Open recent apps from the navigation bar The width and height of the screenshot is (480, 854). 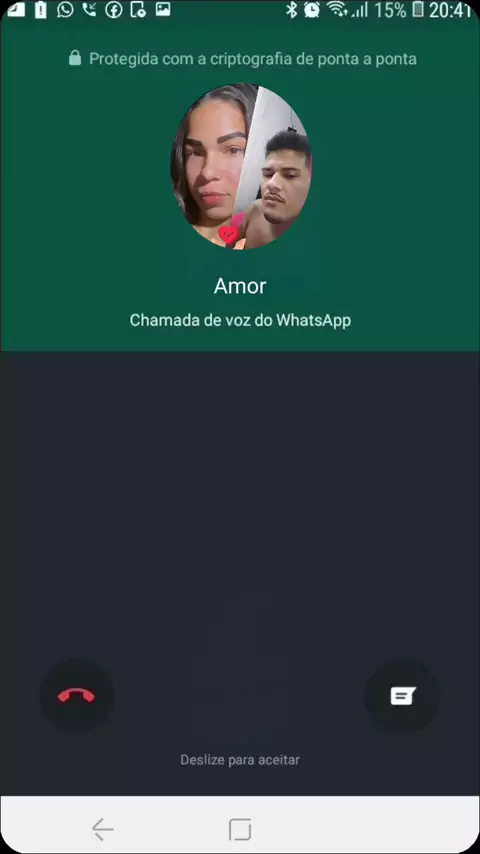point(240,829)
